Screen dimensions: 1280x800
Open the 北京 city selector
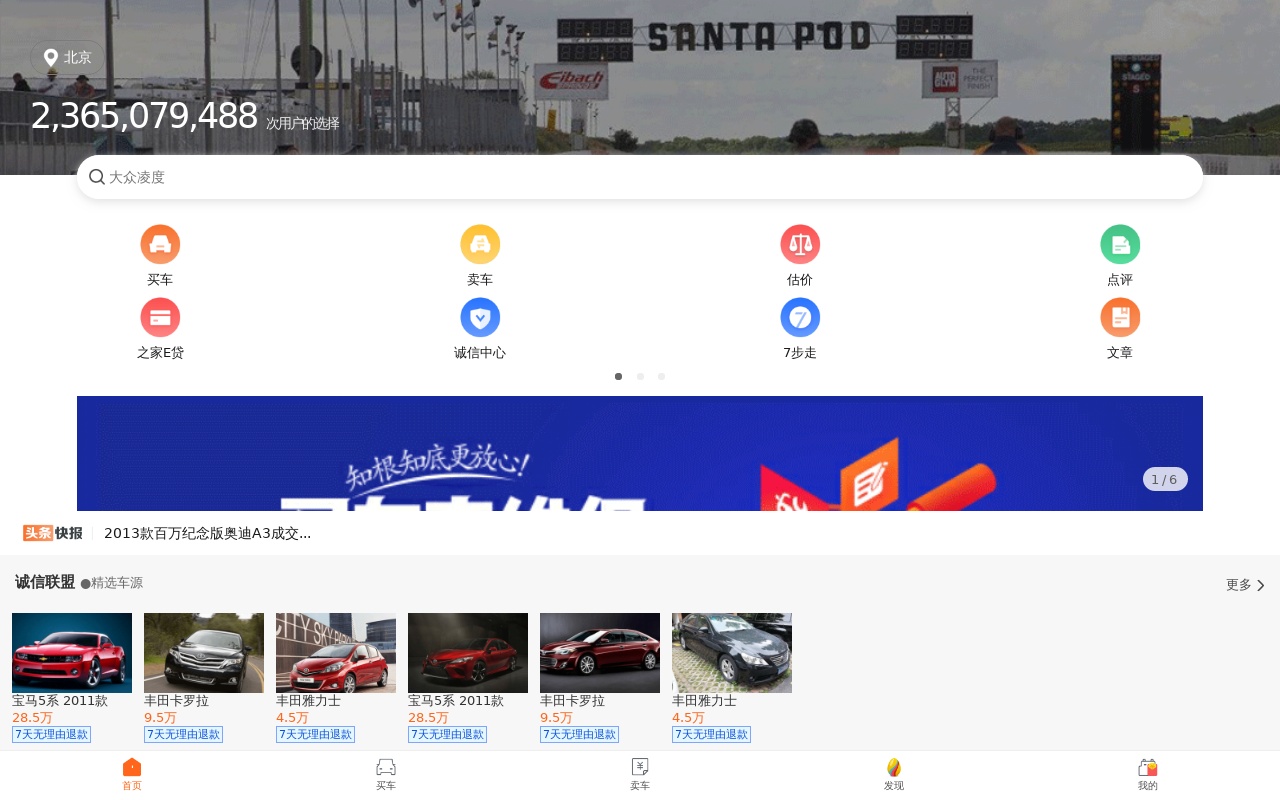(x=67, y=58)
